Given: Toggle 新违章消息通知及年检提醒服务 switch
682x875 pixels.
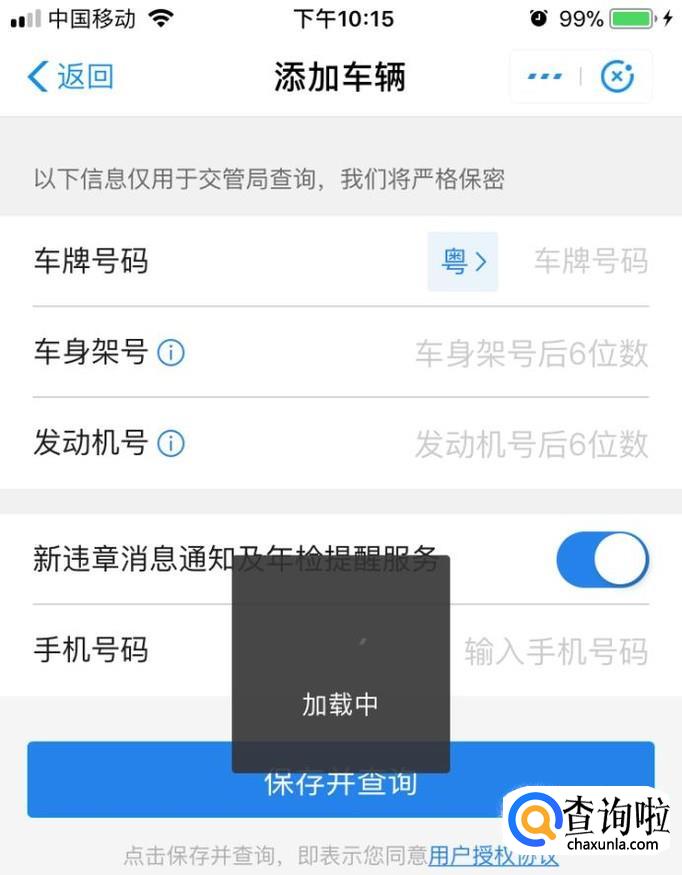Looking at the screenshot, I should [602, 560].
